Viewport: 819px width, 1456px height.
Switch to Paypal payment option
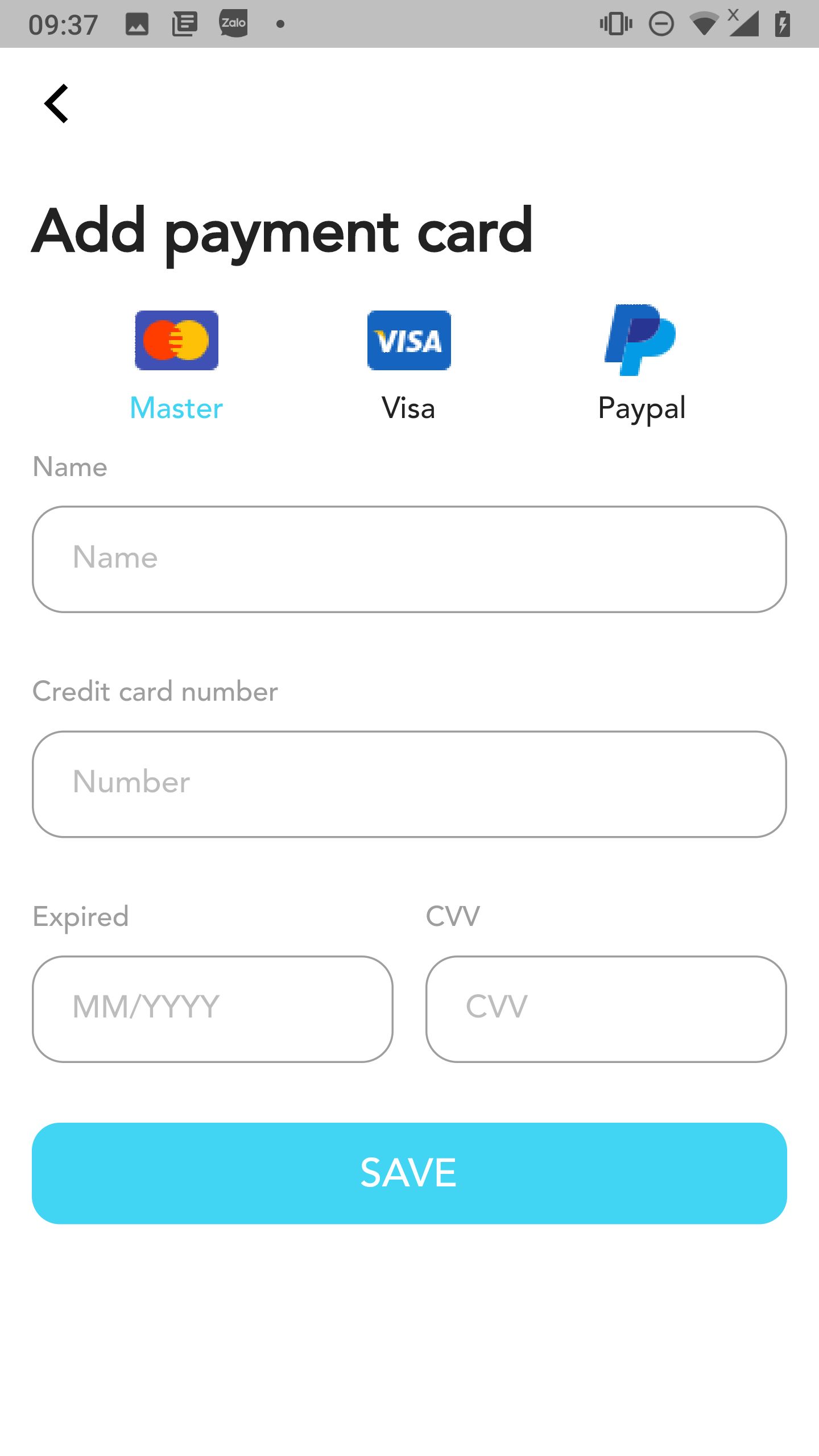(641, 364)
